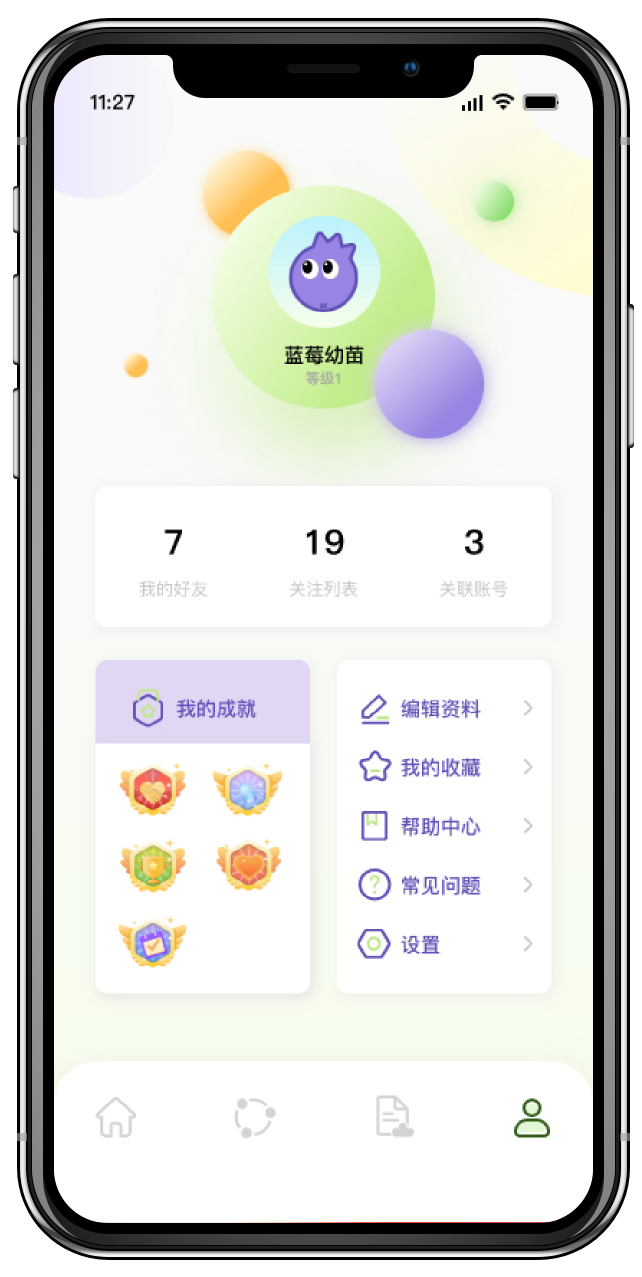This screenshot has width=642, height=1277.
Task: Select the profile tab
Action: point(531,1117)
